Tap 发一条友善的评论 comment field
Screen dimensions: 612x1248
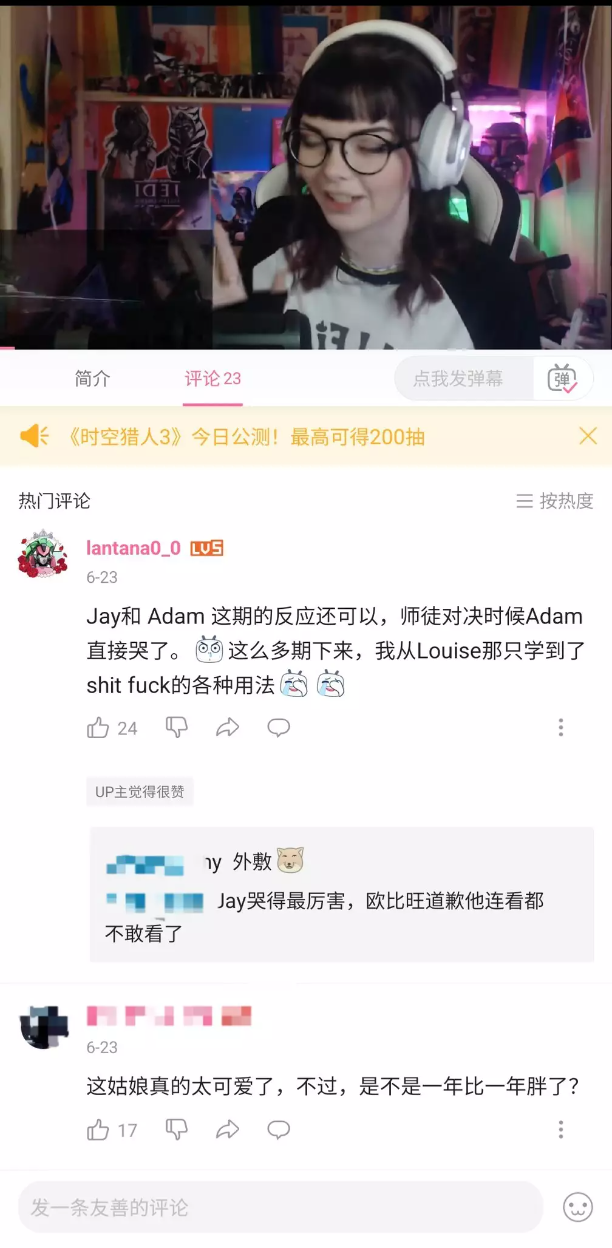[280, 1207]
